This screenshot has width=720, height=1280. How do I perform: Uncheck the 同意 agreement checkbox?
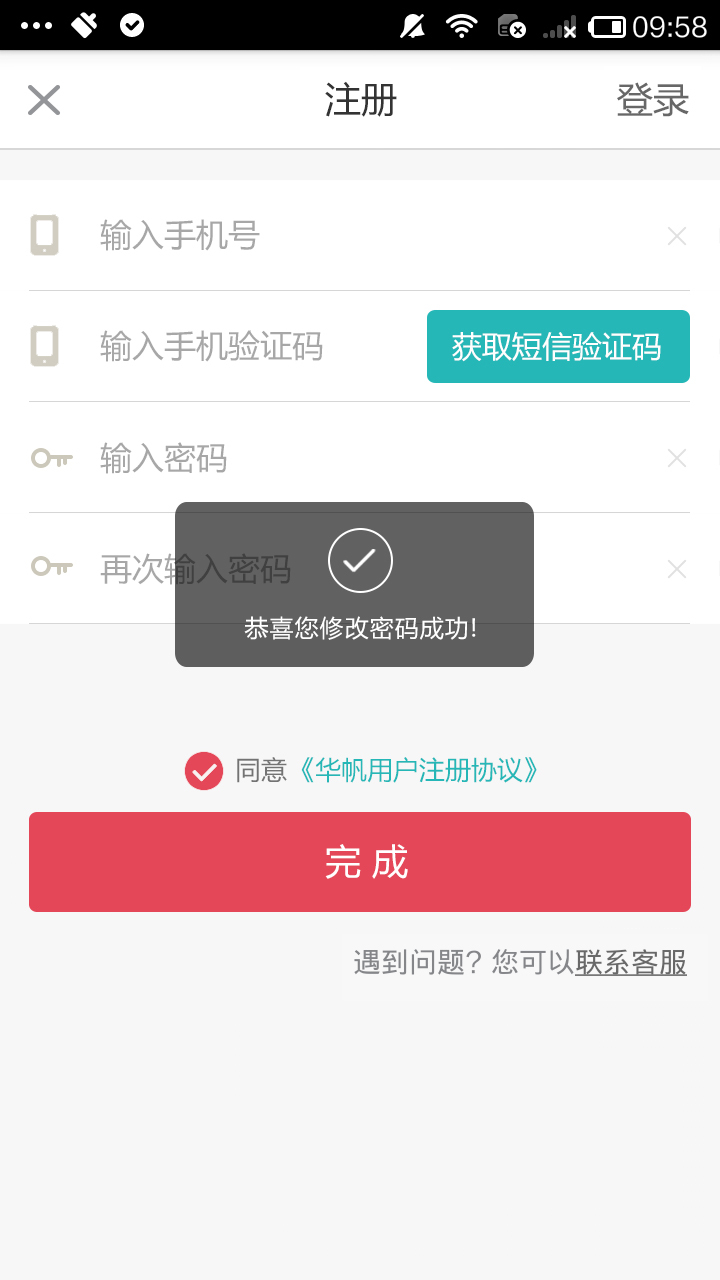coord(204,771)
